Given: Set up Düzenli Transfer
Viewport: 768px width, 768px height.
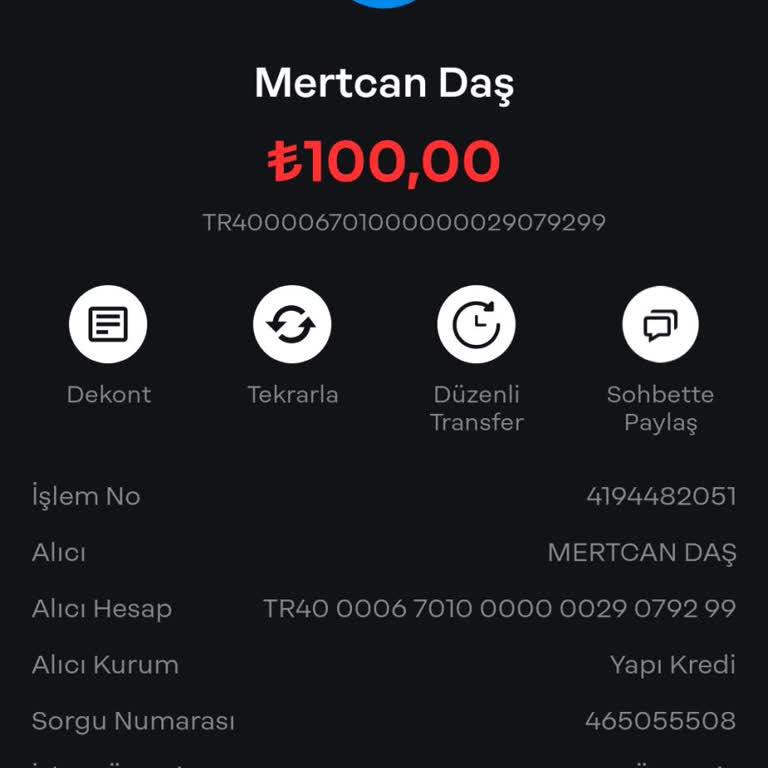Looking at the screenshot, I should click(476, 325).
